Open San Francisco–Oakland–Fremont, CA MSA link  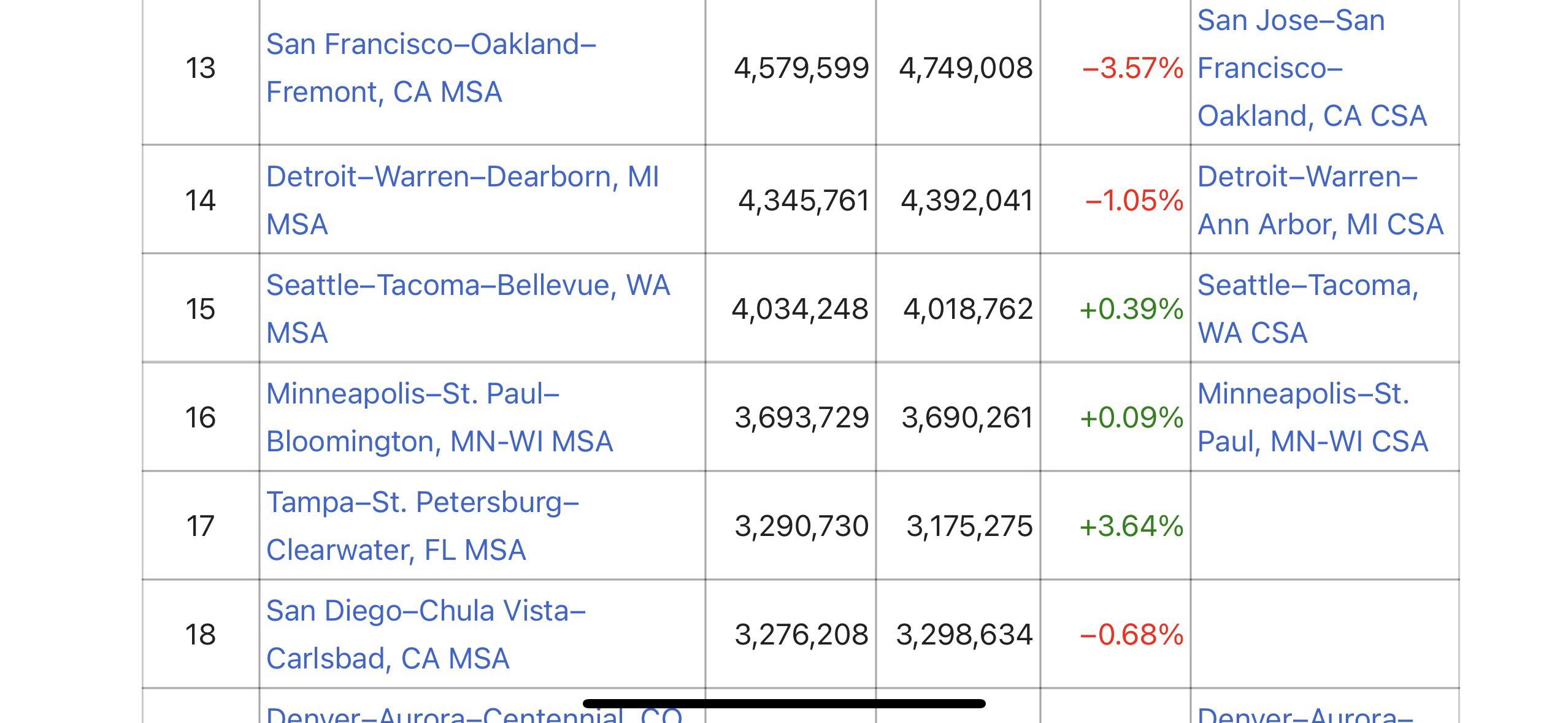pos(431,45)
